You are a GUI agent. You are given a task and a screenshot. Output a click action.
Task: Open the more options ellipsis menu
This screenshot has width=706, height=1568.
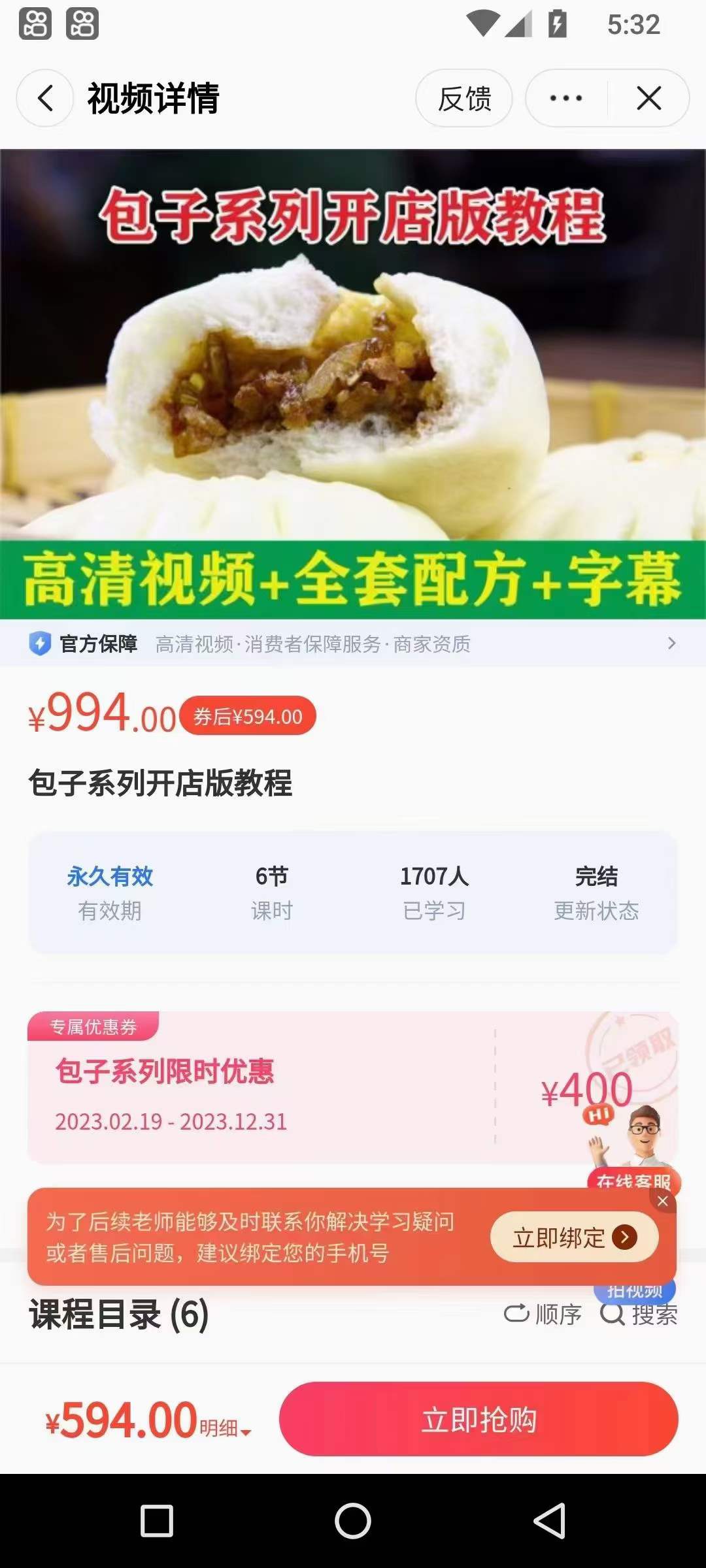tap(565, 98)
